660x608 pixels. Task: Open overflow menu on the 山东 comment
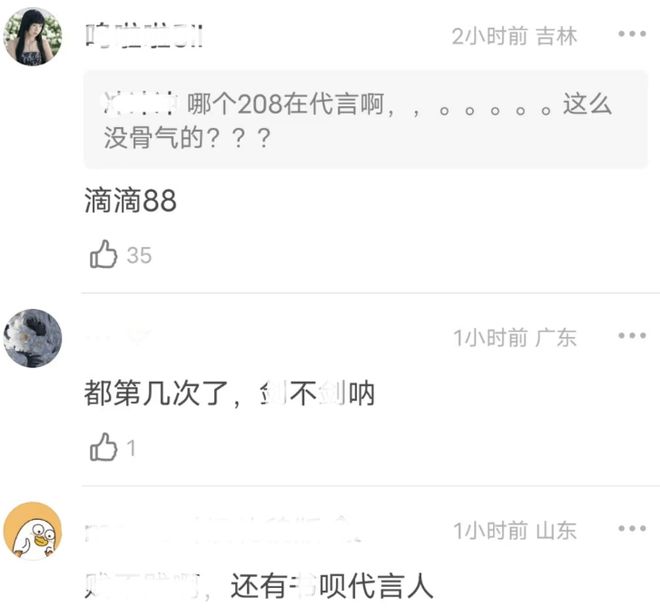click(x=632, y=529)
